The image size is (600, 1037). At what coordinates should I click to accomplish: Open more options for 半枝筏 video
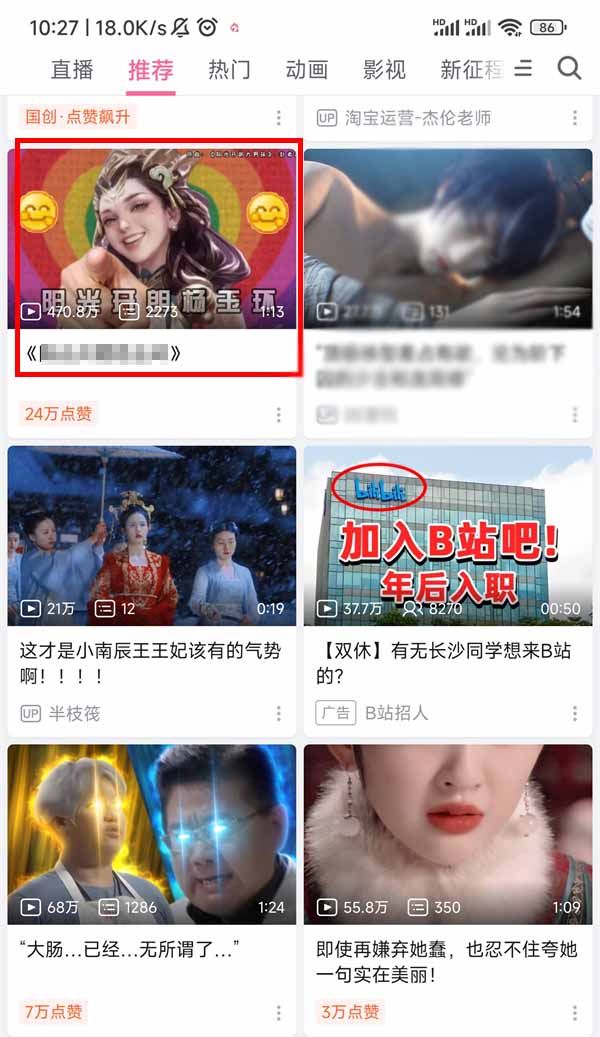(x=279, y=713)
